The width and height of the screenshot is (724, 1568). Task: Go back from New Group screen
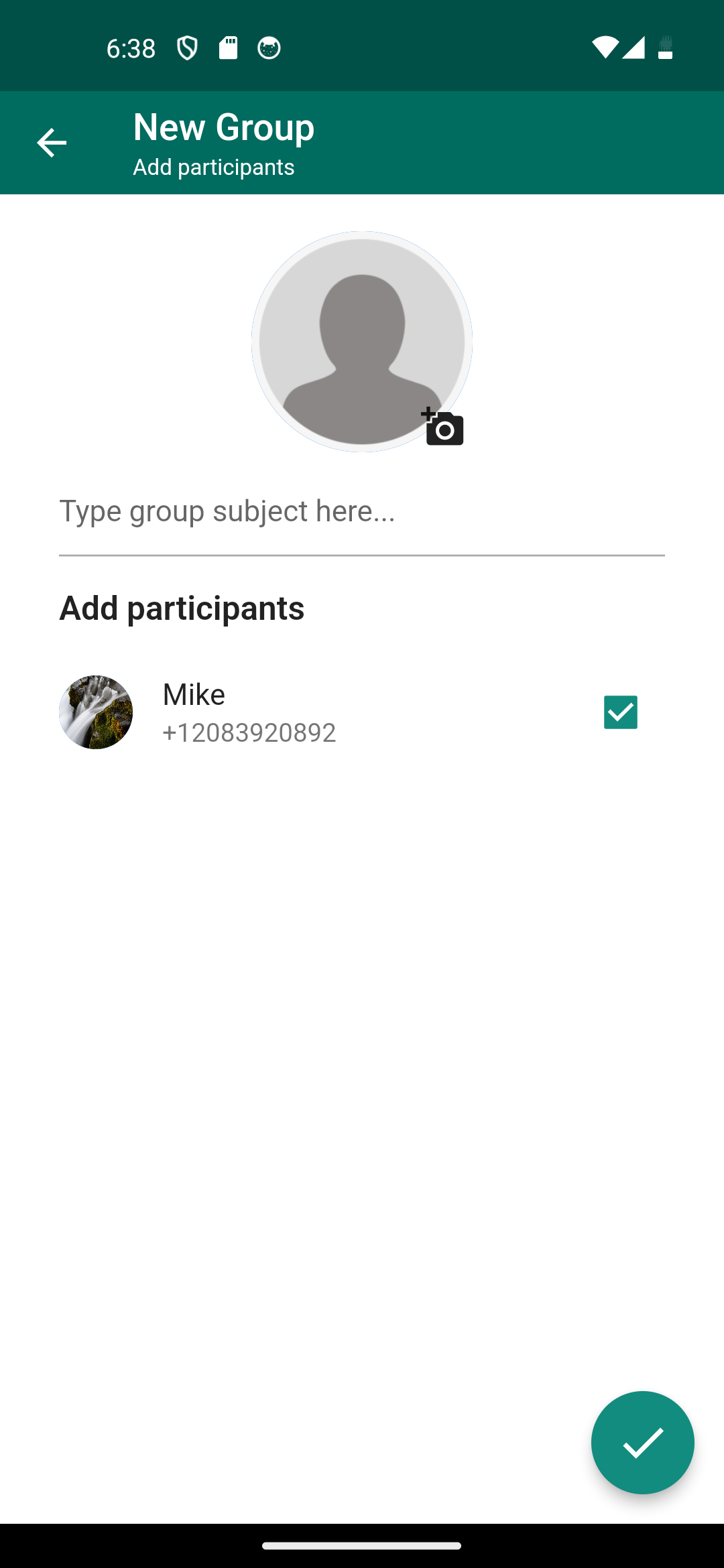coord(52,143)
